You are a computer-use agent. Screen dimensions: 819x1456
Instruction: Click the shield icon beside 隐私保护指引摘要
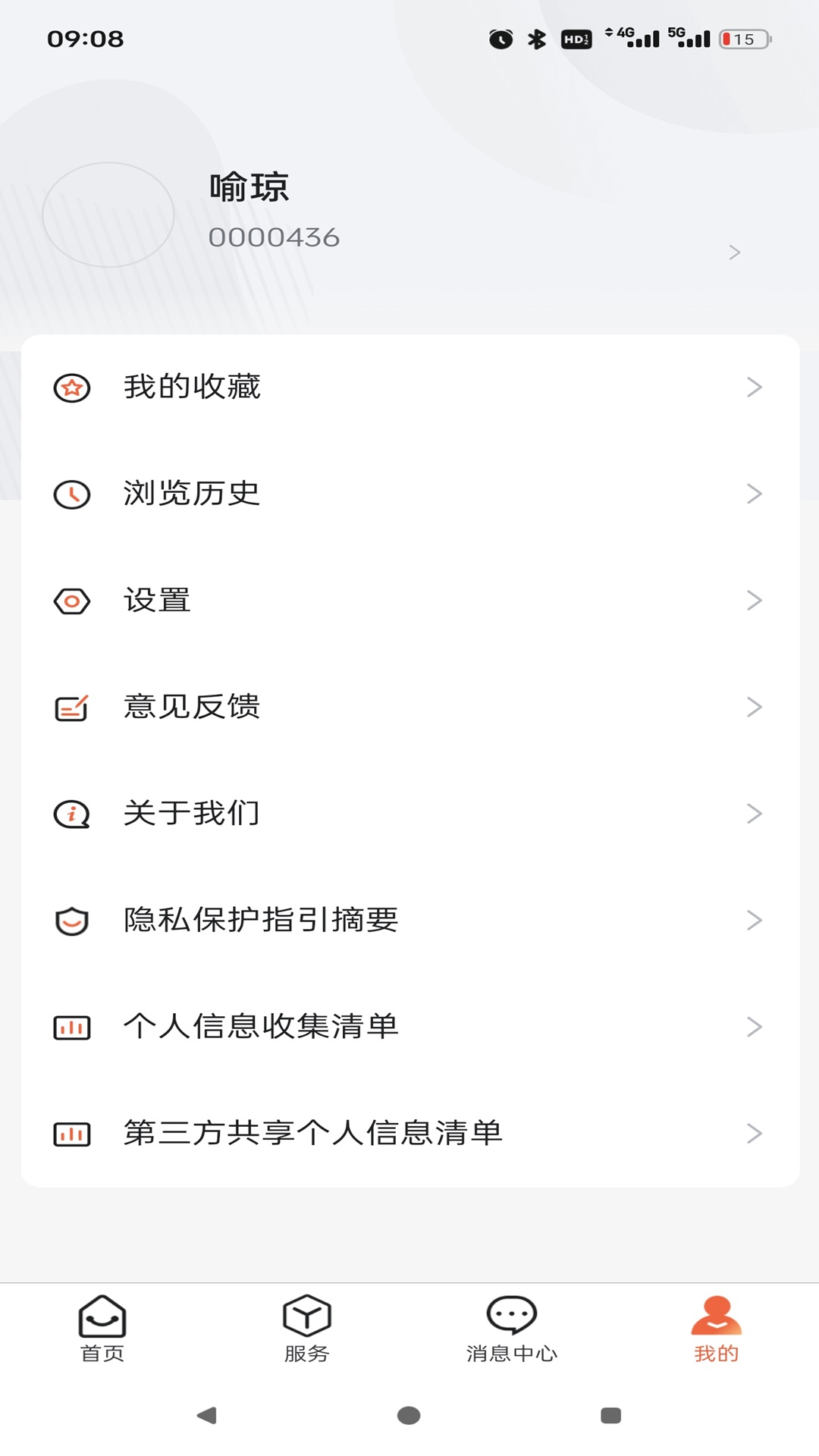click(71, 920)
